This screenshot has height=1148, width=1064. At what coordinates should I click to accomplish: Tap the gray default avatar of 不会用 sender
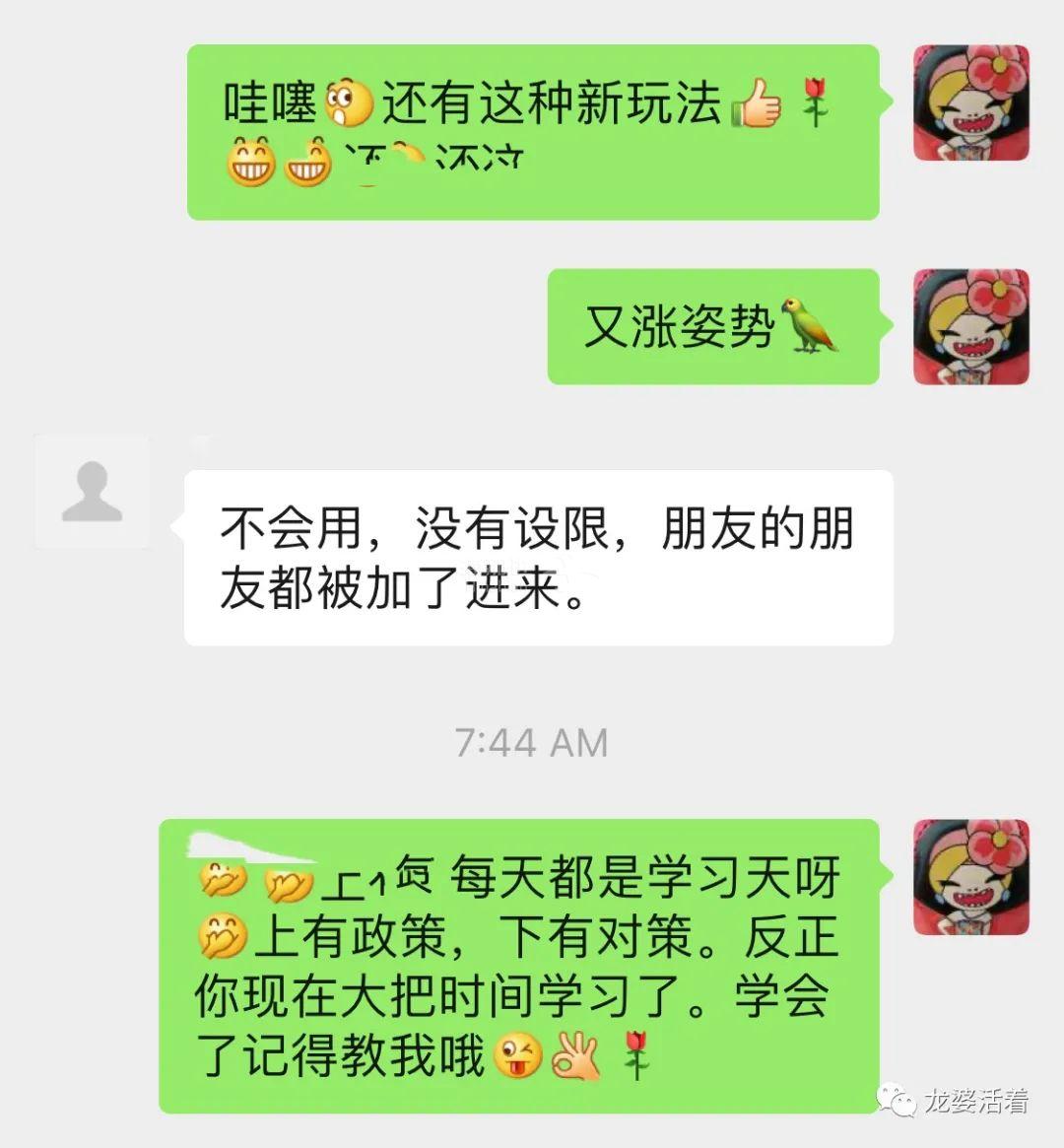pos(92,491)
